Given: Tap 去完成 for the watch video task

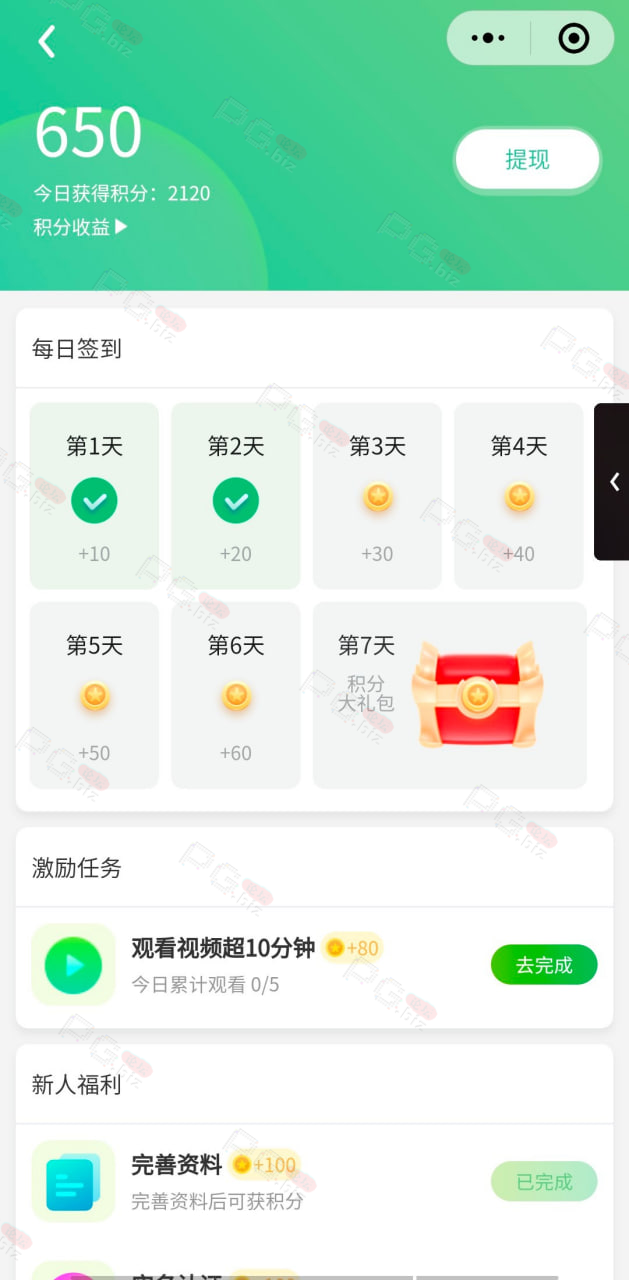Looking at the screenshot, I should pos(544,965).
